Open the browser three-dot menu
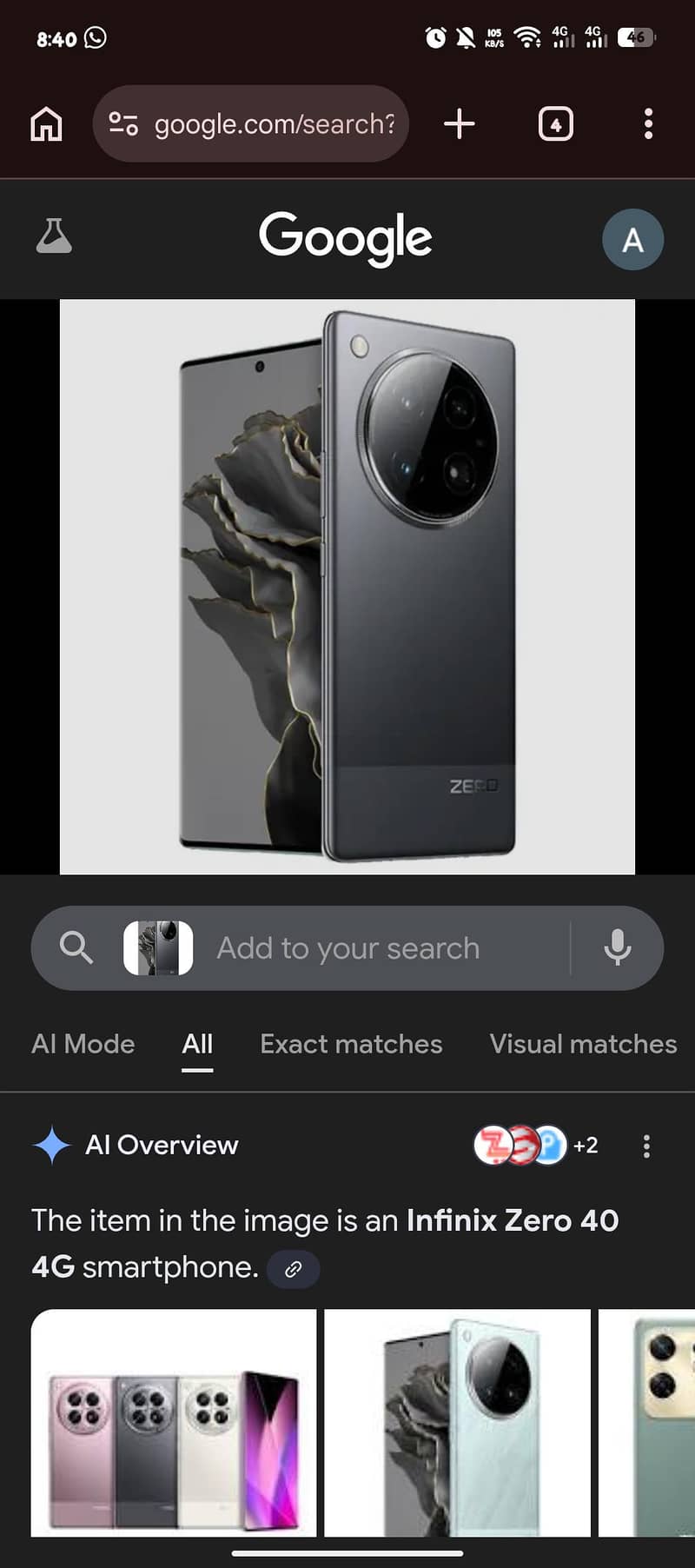This screenshot has height=1568, width=695. click(x=648, y=124)
